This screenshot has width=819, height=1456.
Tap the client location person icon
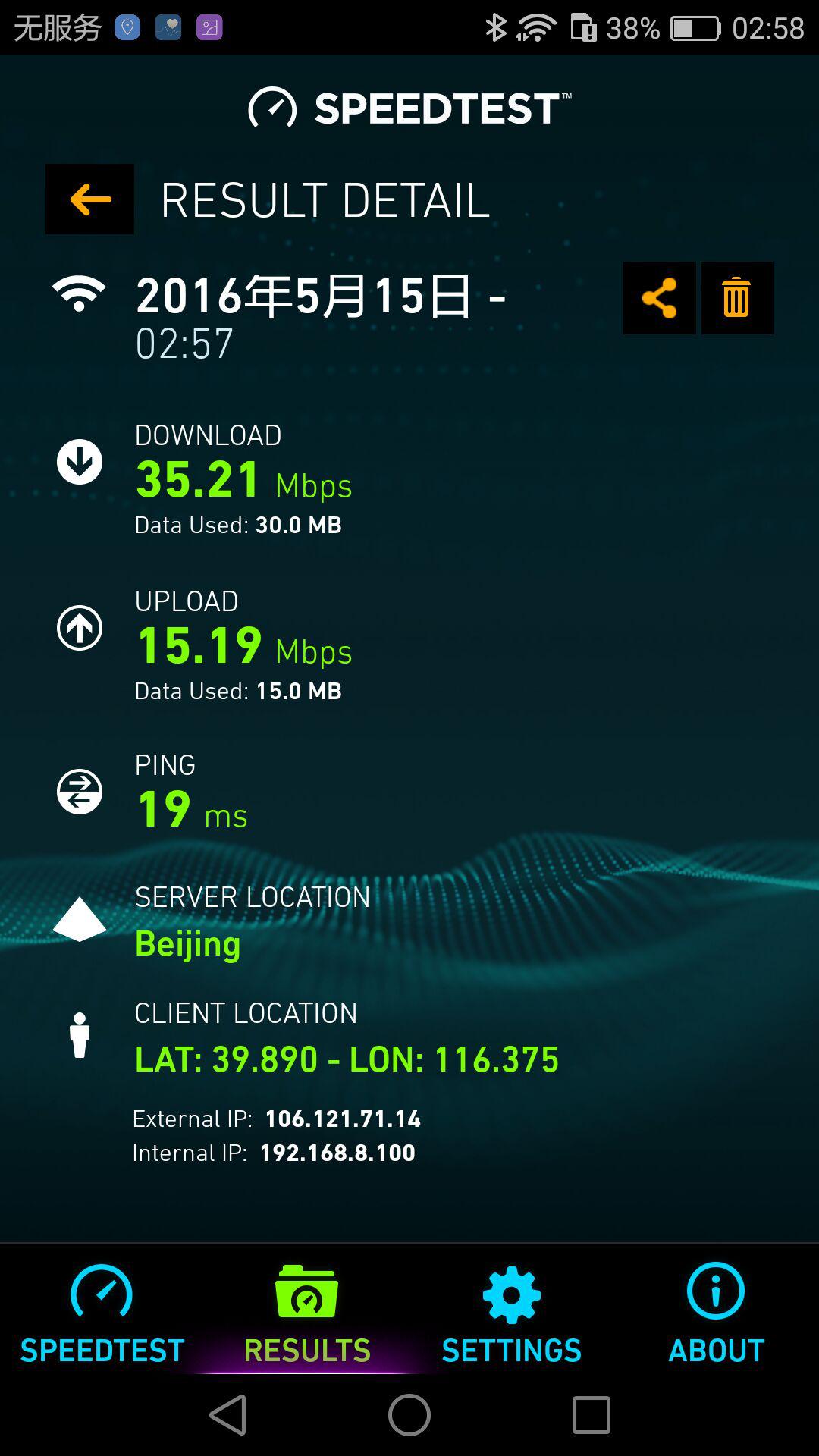(x=79, y=1037)
